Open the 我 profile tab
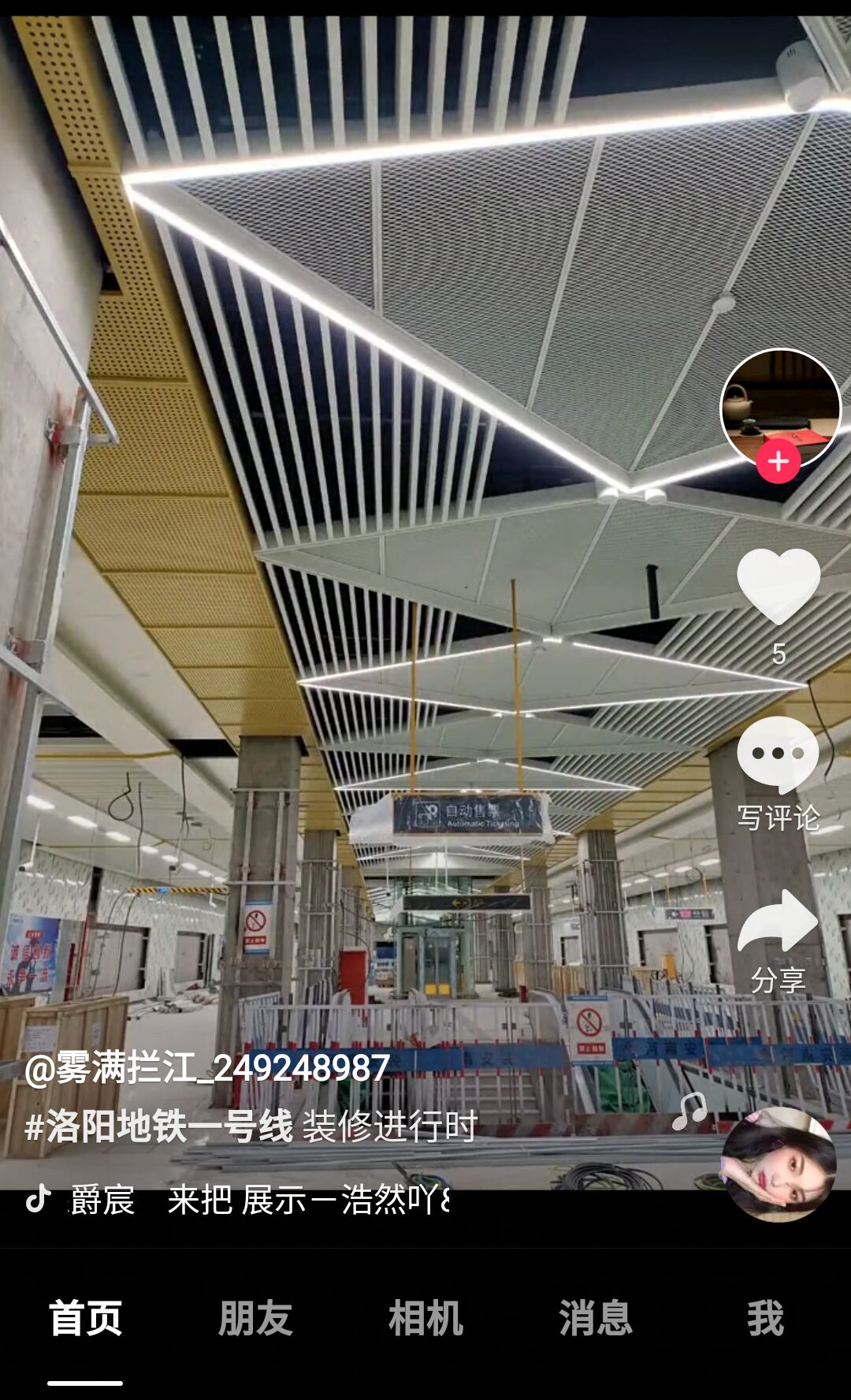The height and width of the screenshot is (1400, 851). point(765,1318)
